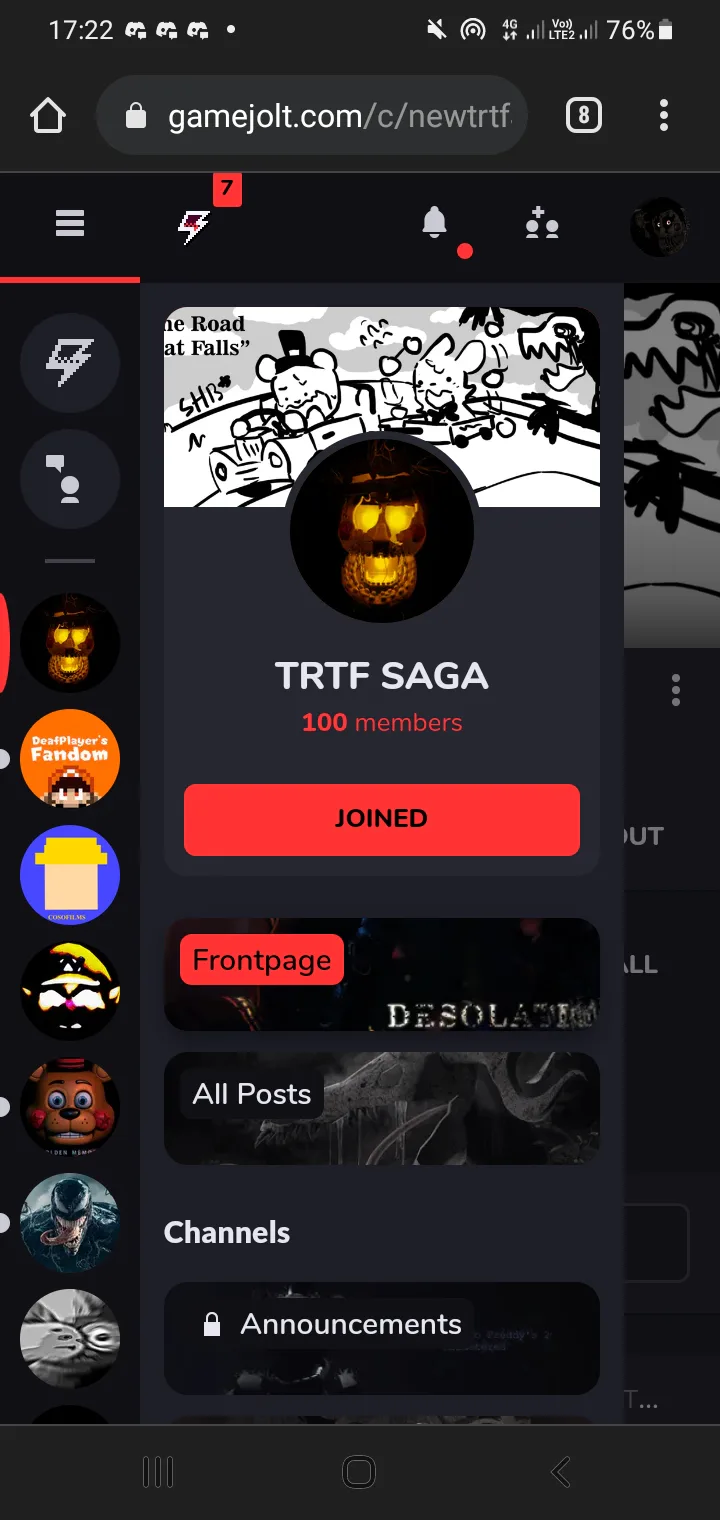The width and height of the screenshot is (720, 1520).
Task: Open the browser overflow menu
Action: 664,116
